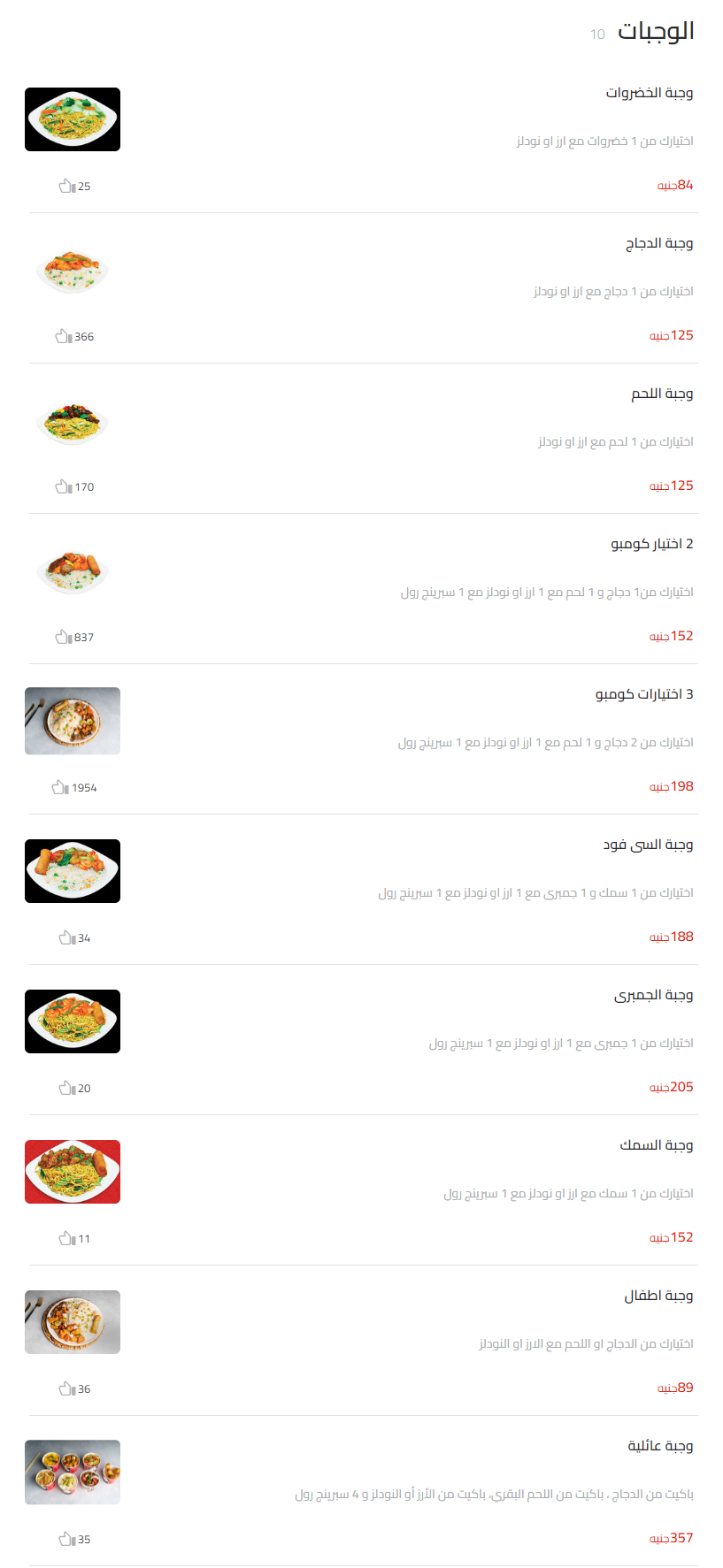Collapse the الوجبات section header
The width and height of the screenshot is (723, 1568).
(655, 31)
